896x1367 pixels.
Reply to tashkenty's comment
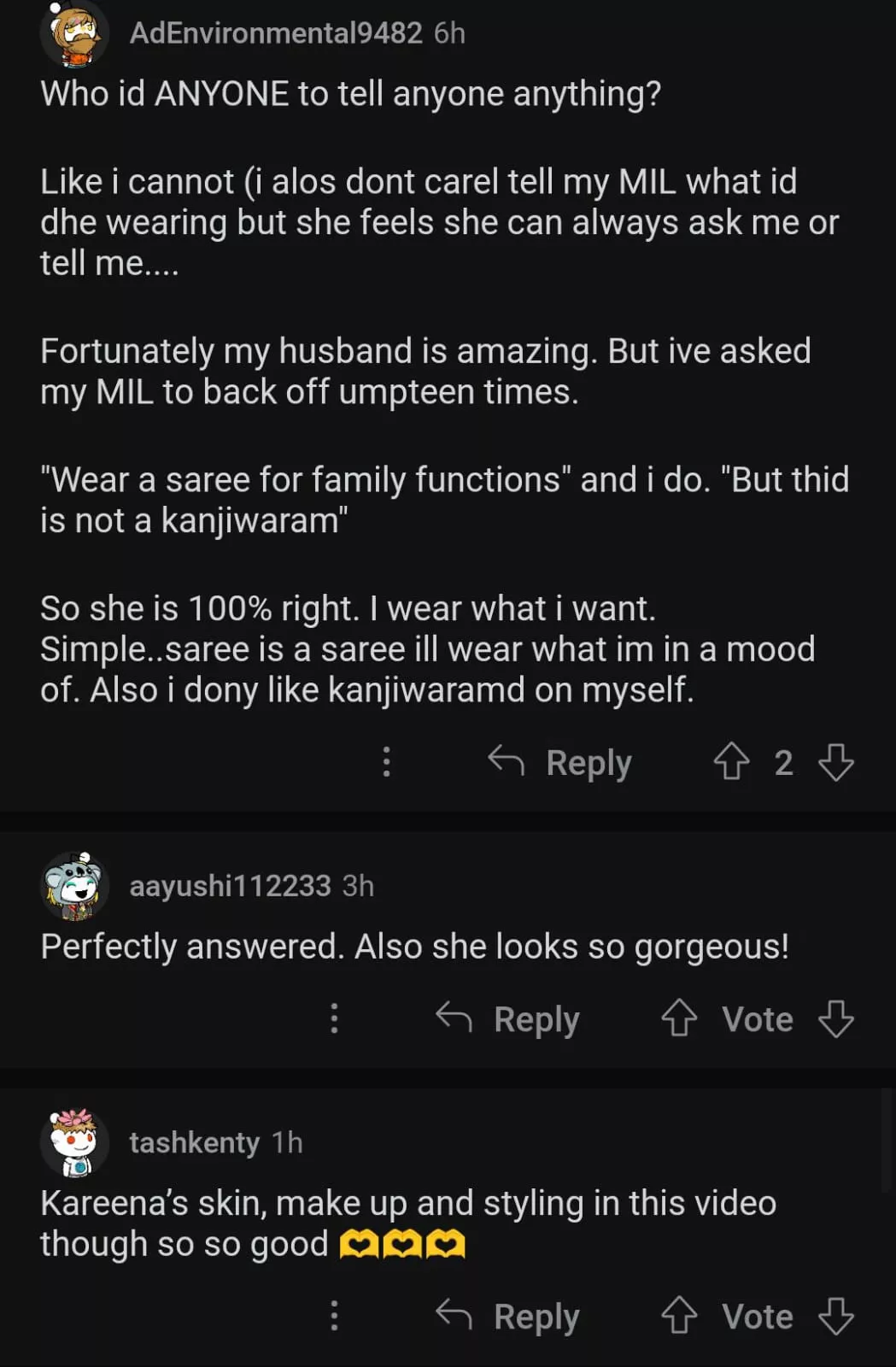(508, 1316)
